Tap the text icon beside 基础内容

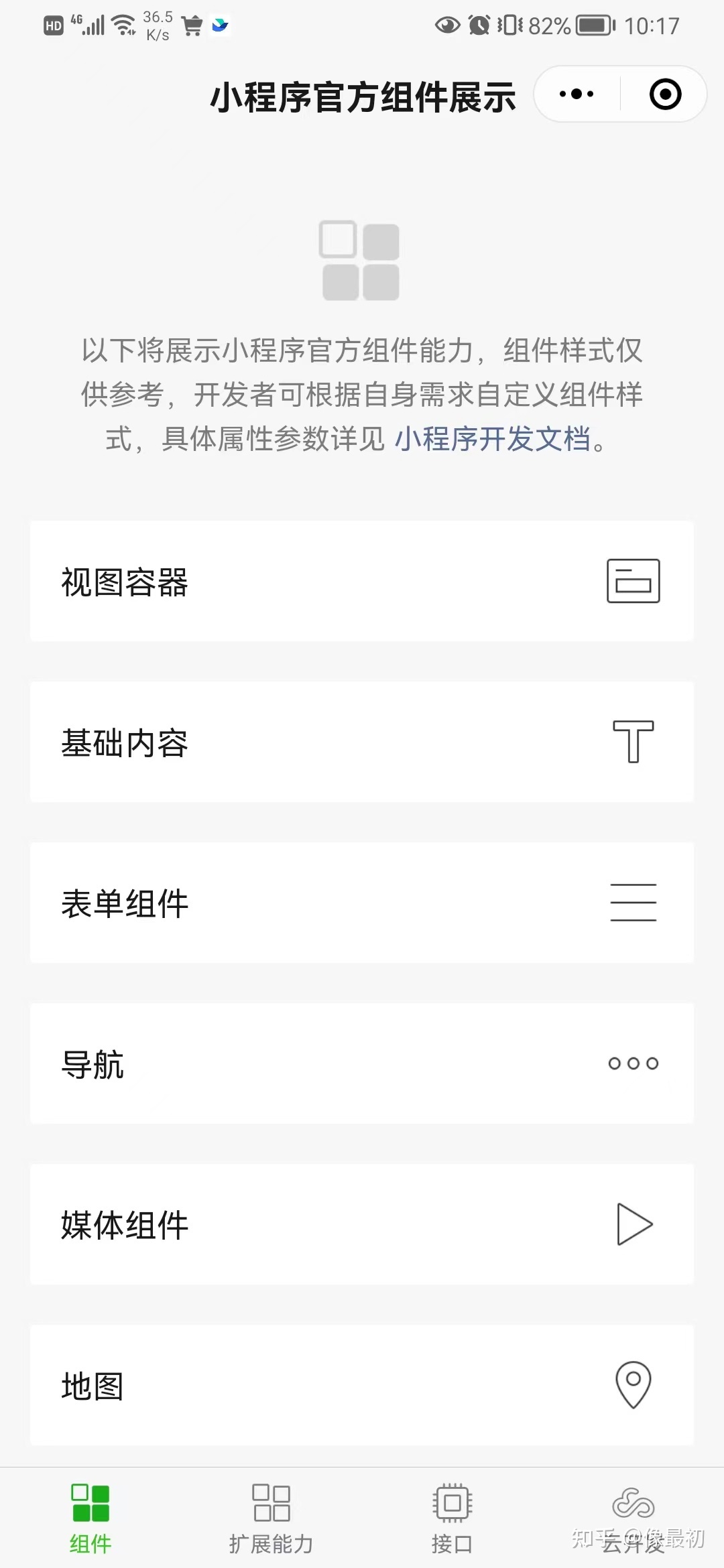(633, 742)
